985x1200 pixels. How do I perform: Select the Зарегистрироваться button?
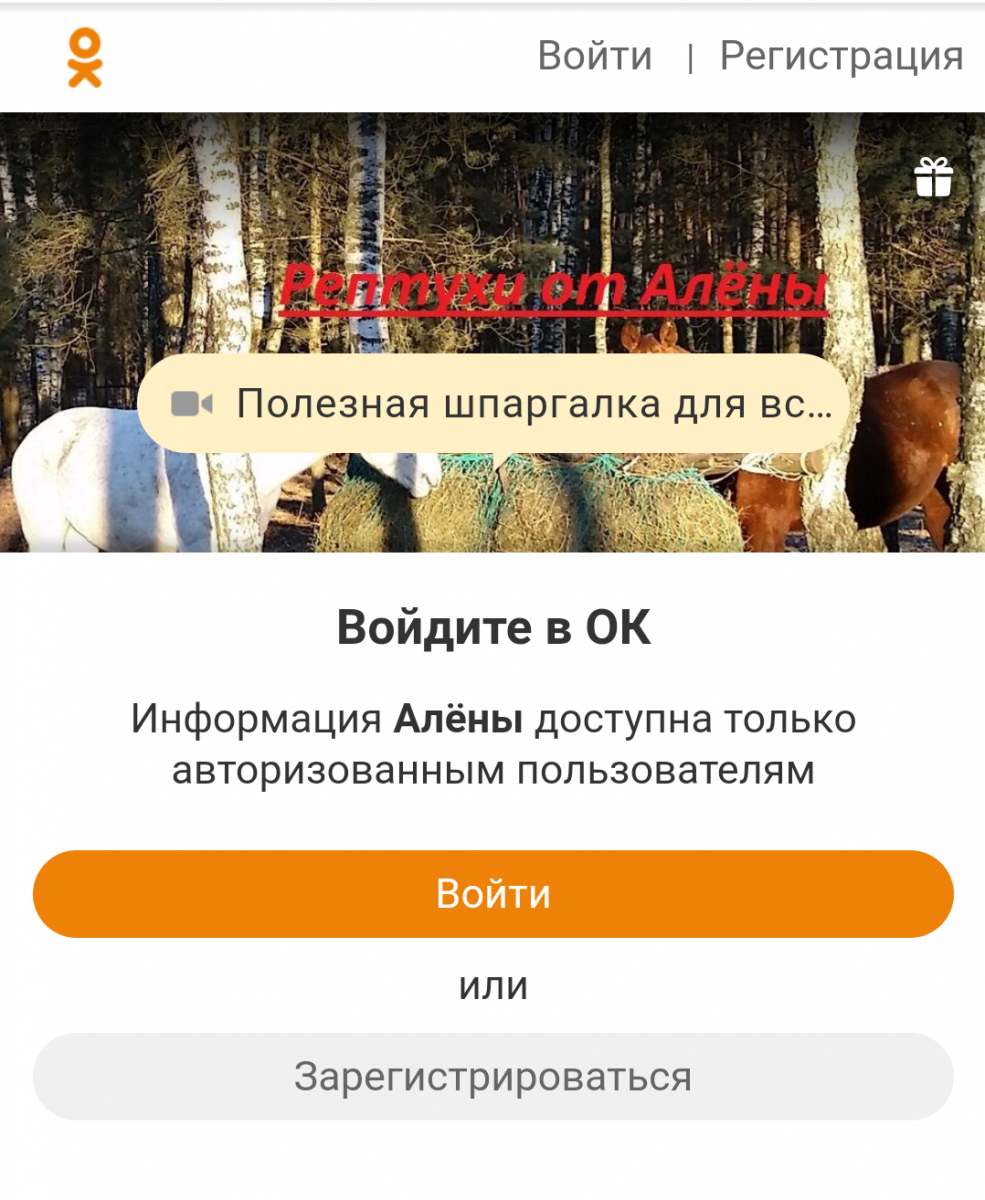tap(493, 1076)
